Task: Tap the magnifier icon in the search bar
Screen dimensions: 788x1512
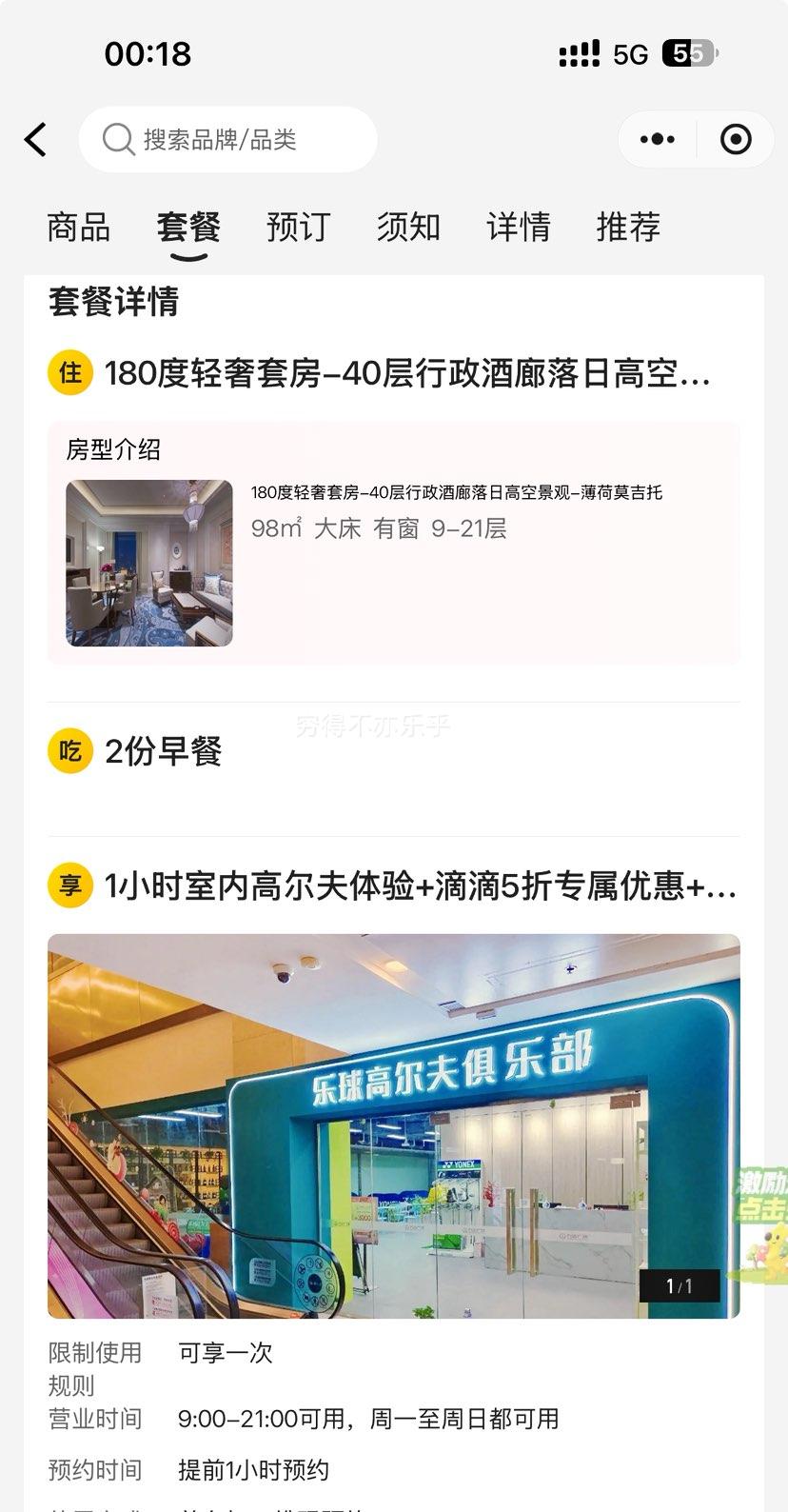Action: click(x=116, y=139)
